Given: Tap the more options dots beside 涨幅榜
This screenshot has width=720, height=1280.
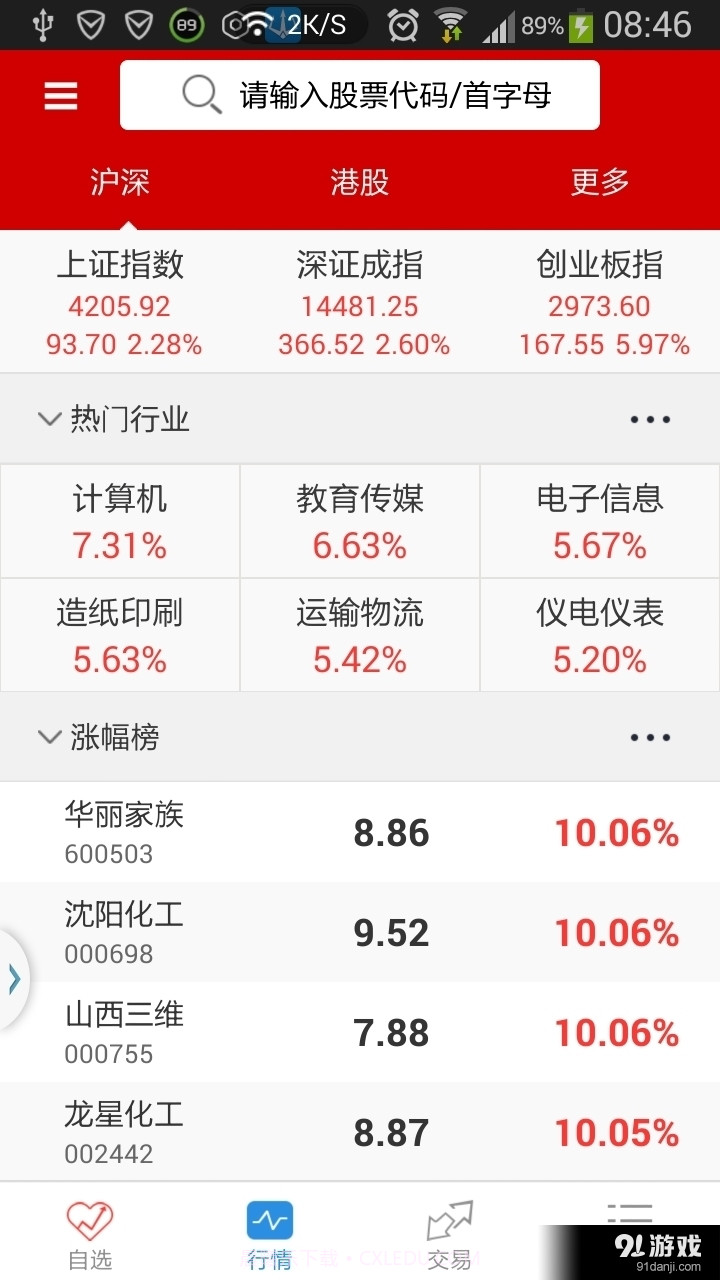Looking at the screenshot, I should point(650,737).
